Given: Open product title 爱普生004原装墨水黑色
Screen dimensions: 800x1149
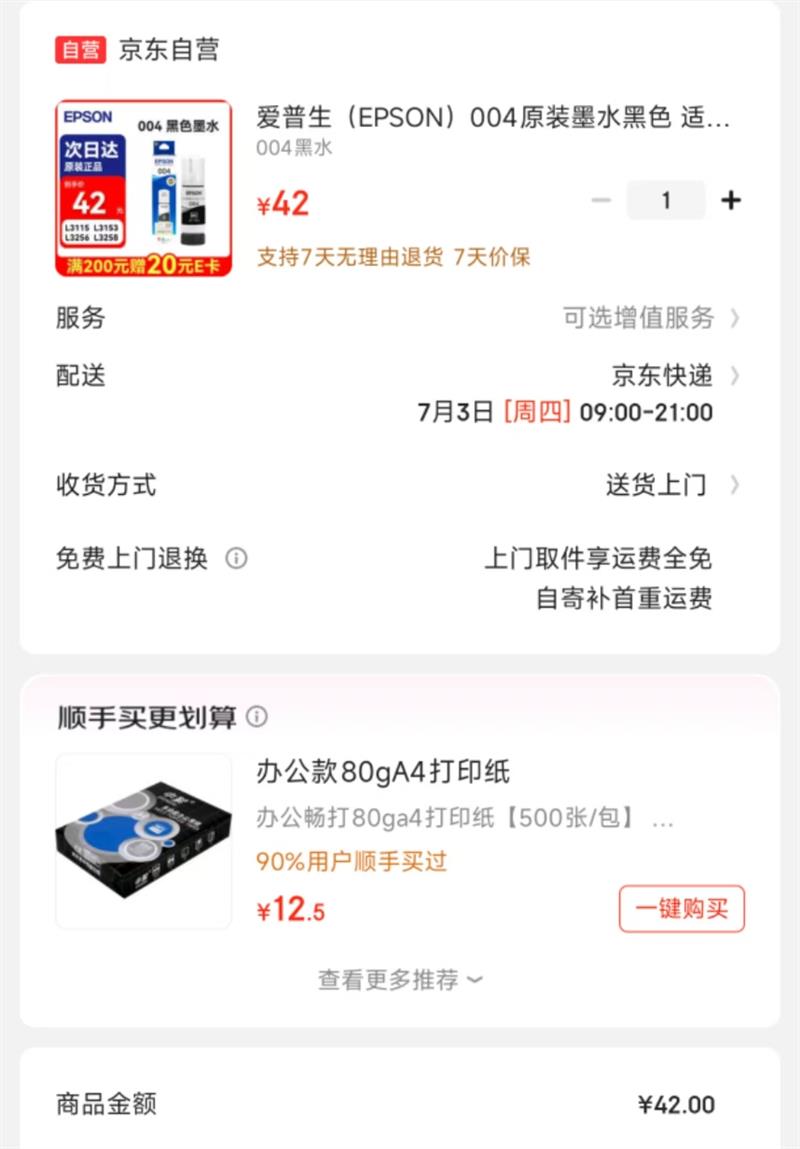Looking at the screenshot, I should tap(490, 119).
